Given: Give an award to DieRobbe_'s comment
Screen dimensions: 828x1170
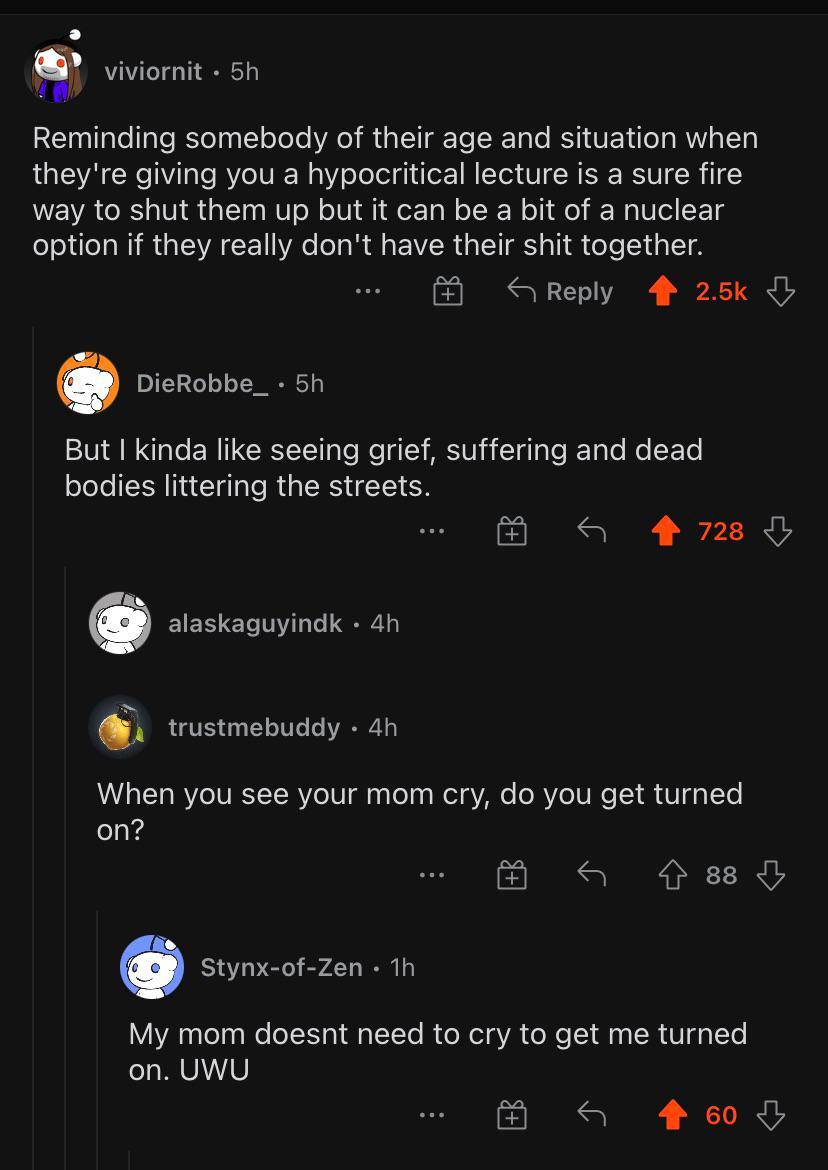Looking at the screenshot, I should pyautogui.click(x=511, y=531).
